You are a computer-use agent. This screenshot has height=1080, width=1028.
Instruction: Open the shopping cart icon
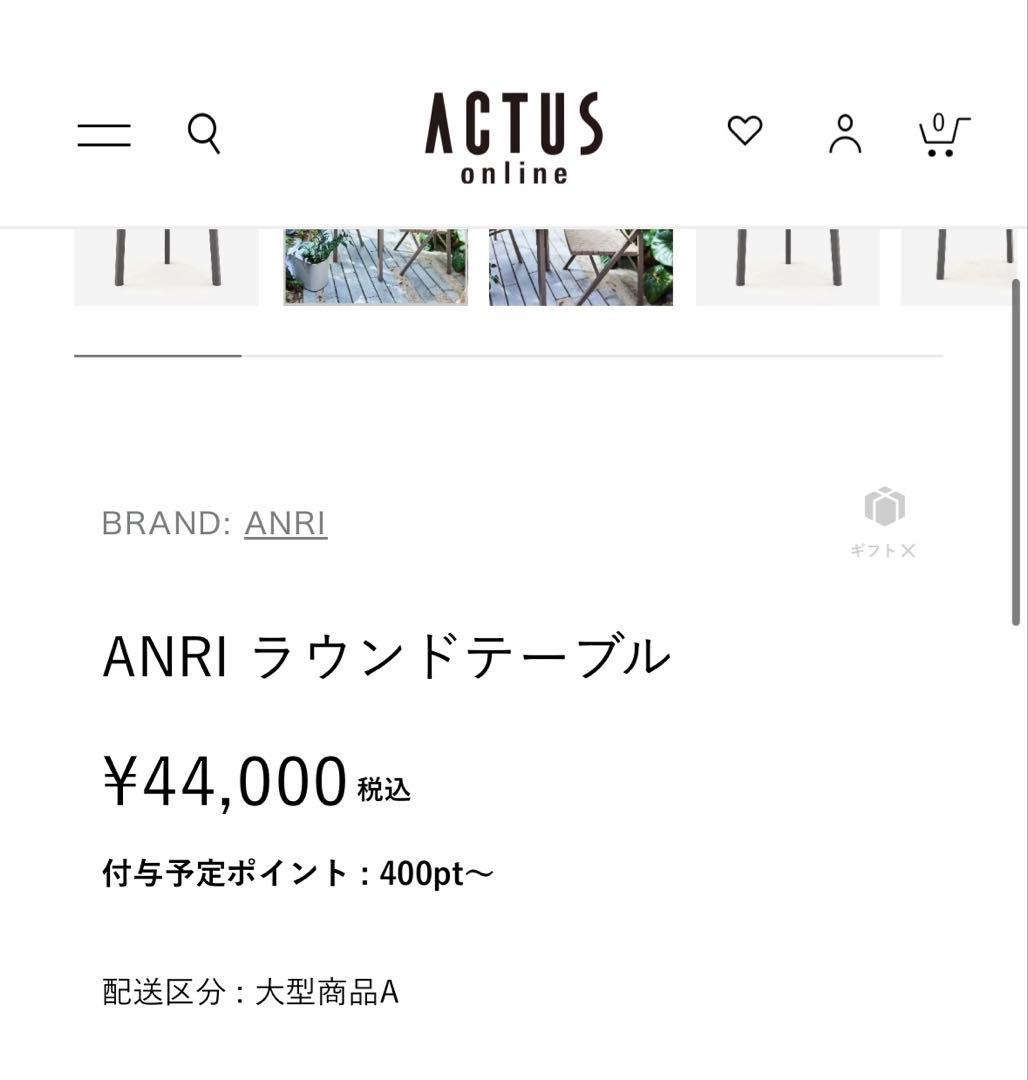(x=941, y=136)
